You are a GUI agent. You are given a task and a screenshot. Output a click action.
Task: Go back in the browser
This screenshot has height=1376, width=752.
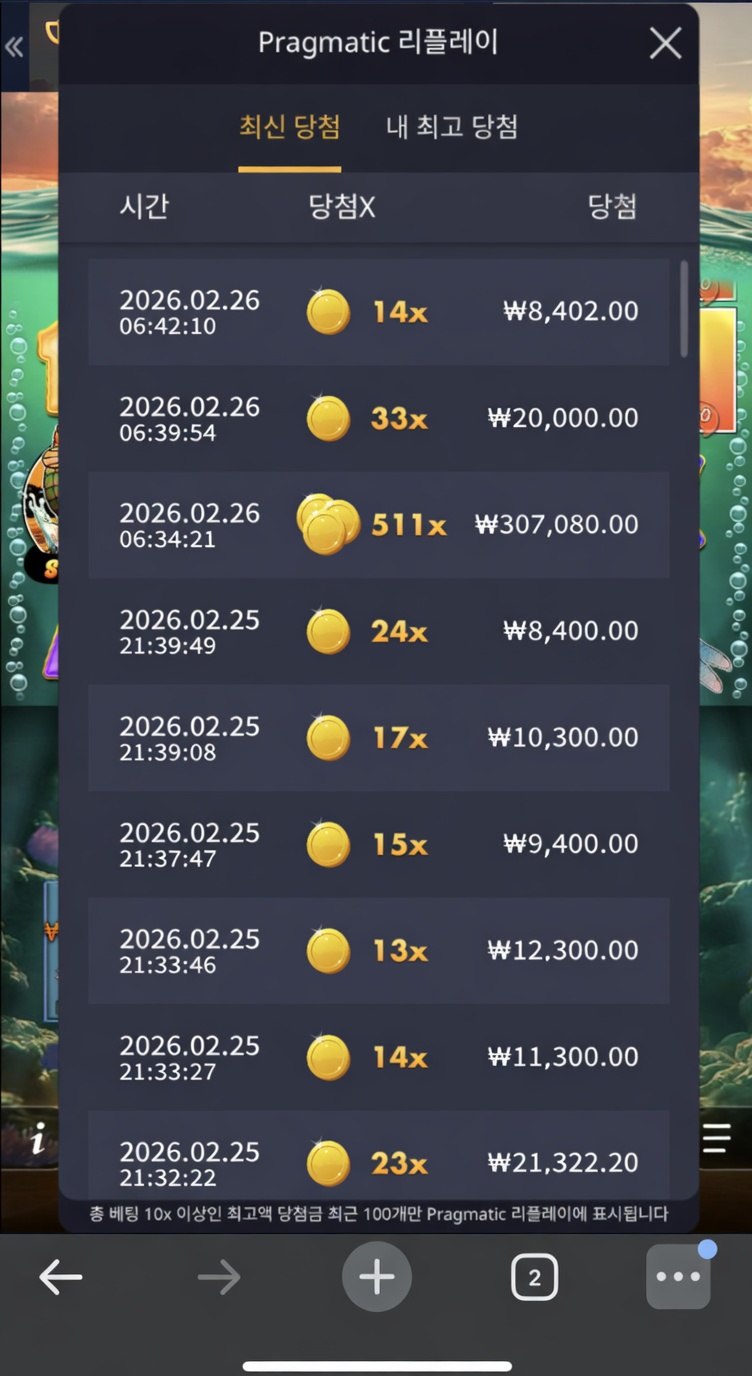pyautogui.click(x=61, y=1277)
